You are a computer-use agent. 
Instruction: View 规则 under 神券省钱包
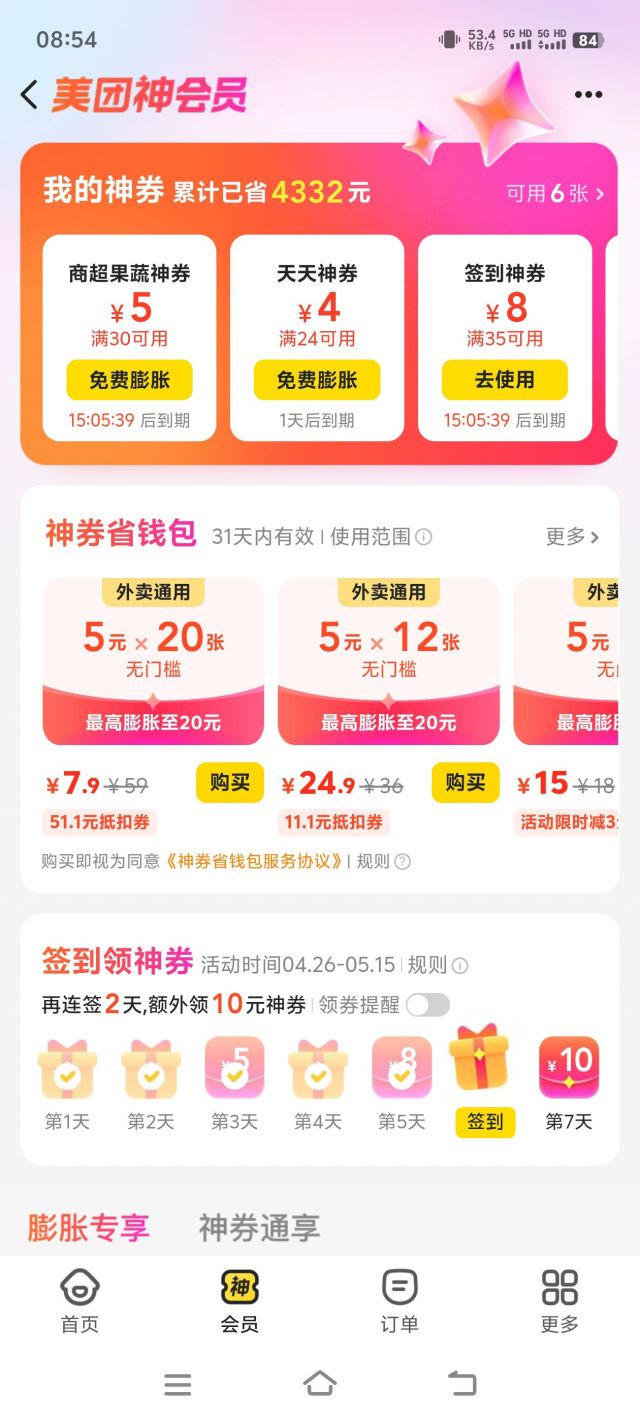(x=383, y=861)
